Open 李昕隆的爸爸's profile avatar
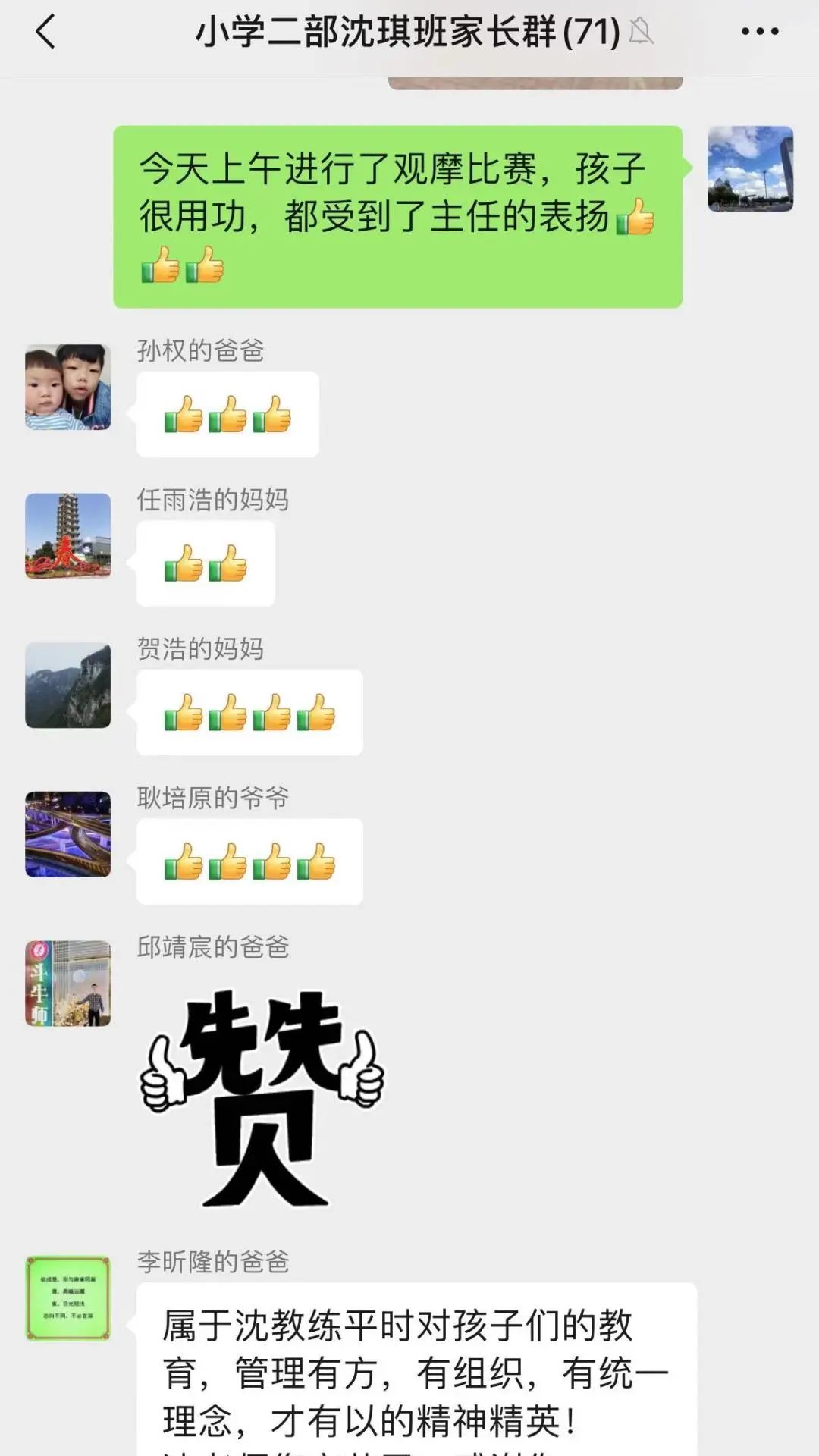Screen dimensions: 819x1456 pyautogui.click(x=68, y=1298)
